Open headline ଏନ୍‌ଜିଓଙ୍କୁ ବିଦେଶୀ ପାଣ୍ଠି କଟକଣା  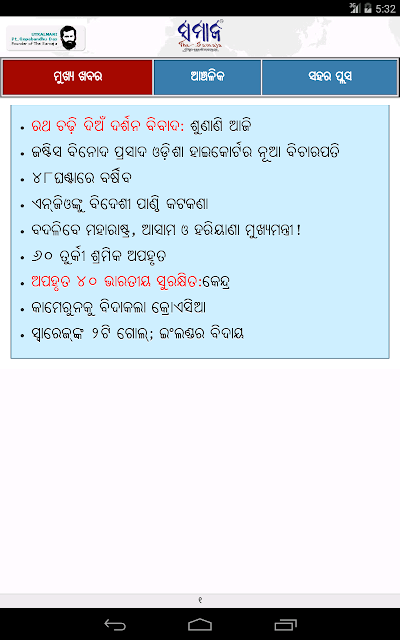pyautogui.click(x=120, y=204)
